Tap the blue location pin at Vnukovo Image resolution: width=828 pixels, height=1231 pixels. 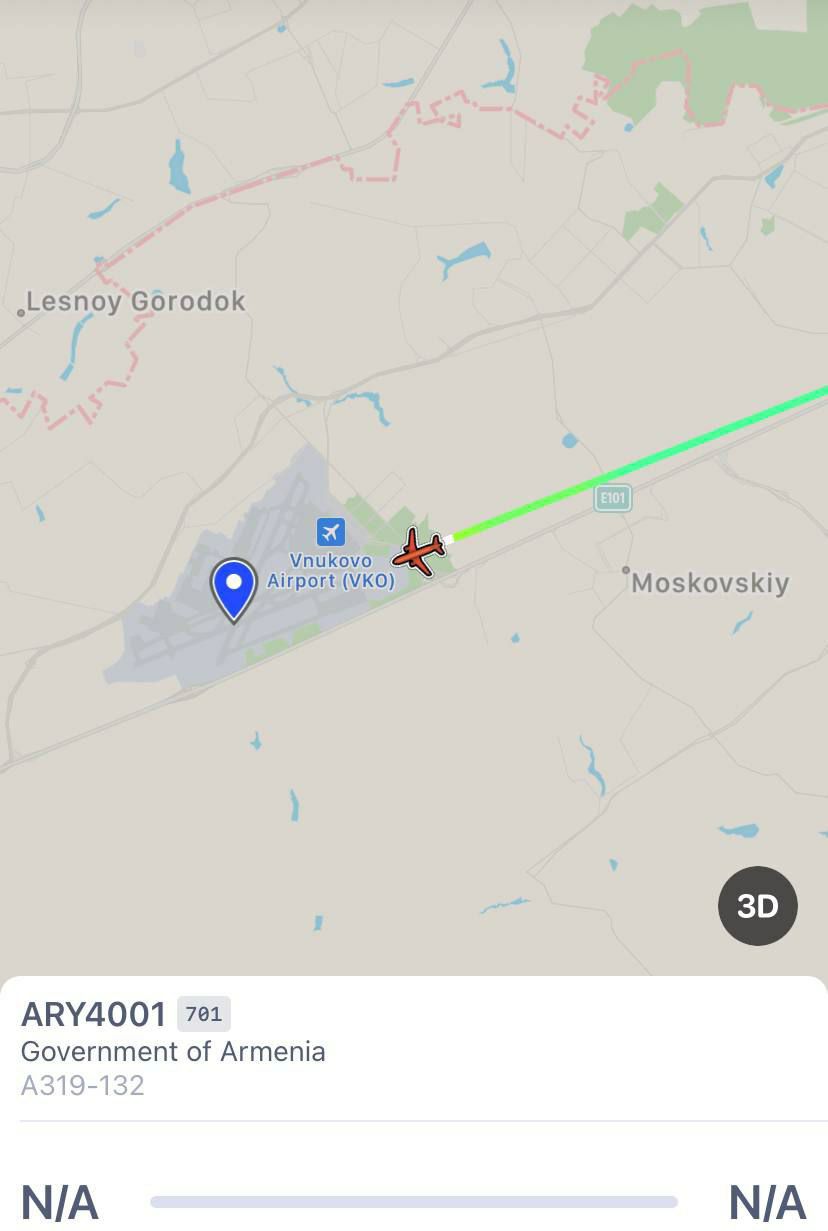(234, 587)
